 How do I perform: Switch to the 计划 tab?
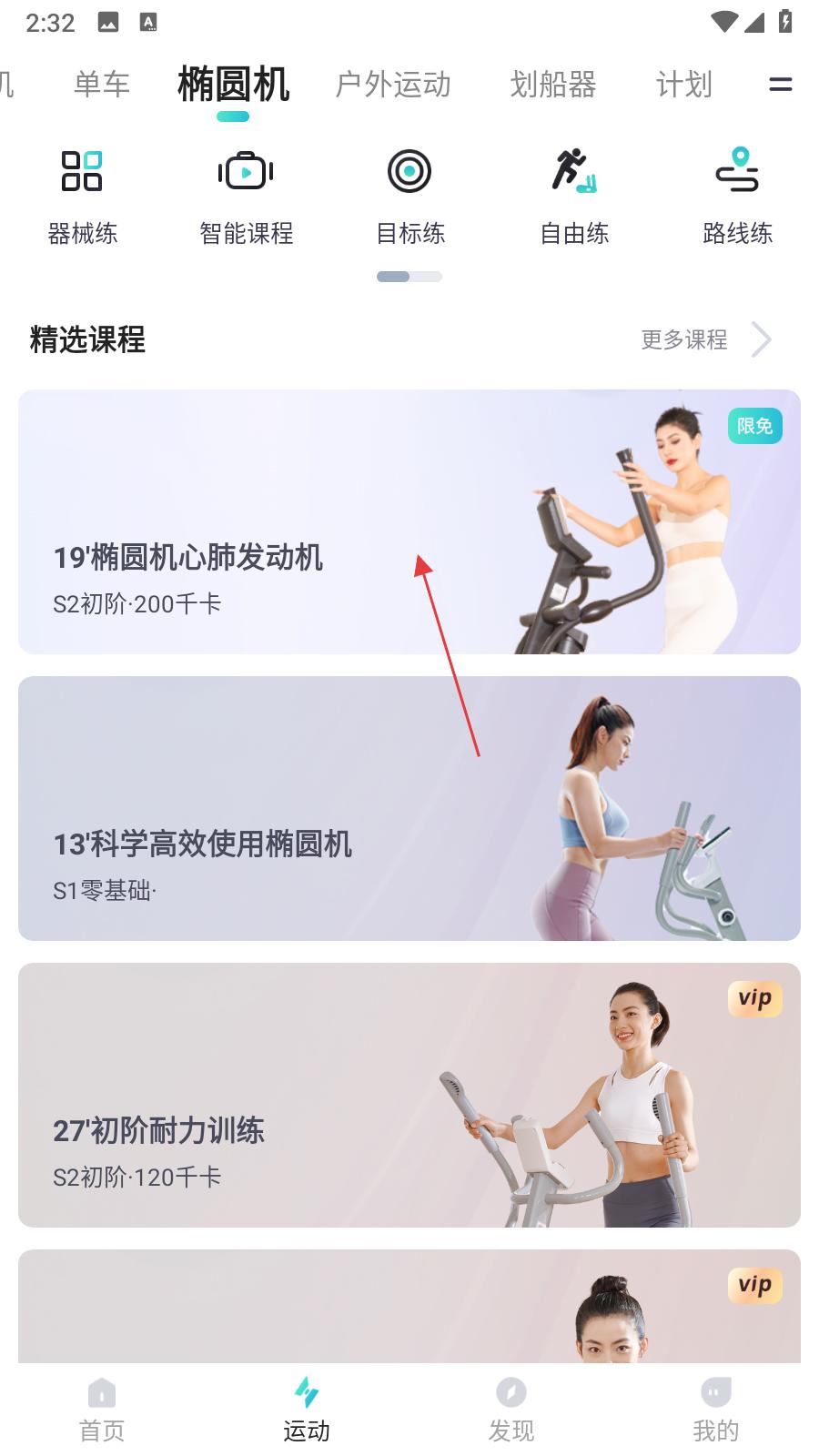[683, 85]
